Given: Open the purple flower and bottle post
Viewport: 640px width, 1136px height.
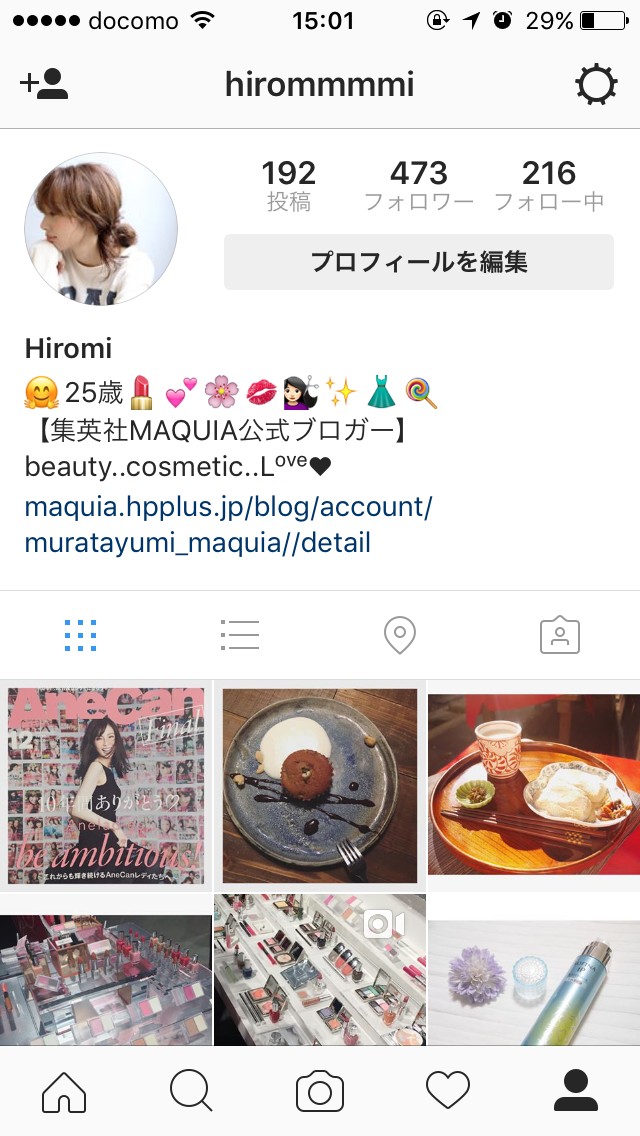Looking at the screenshot, I should tap(534, 970).
